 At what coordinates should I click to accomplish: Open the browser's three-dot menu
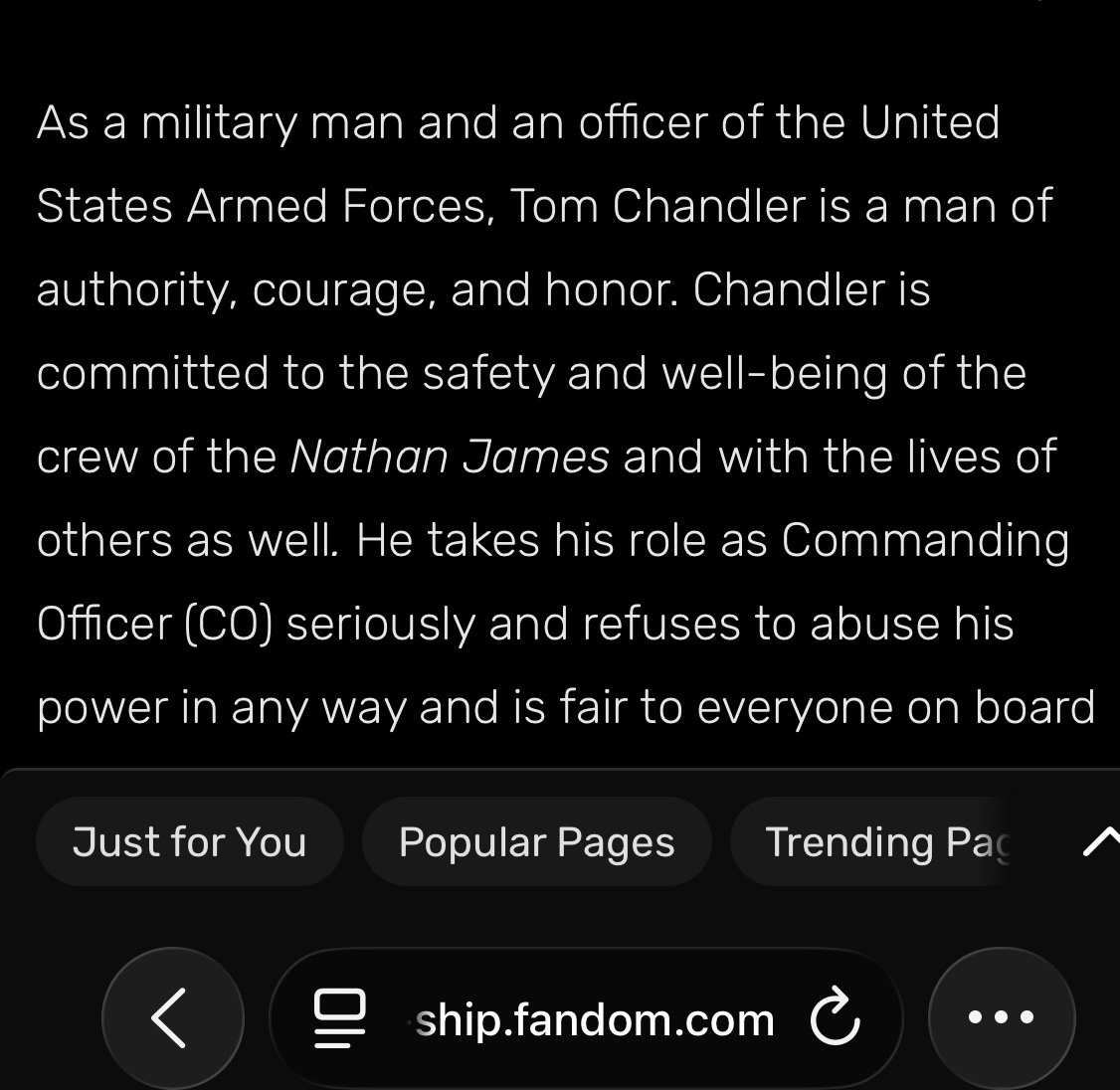(x=1001, y=1017)
